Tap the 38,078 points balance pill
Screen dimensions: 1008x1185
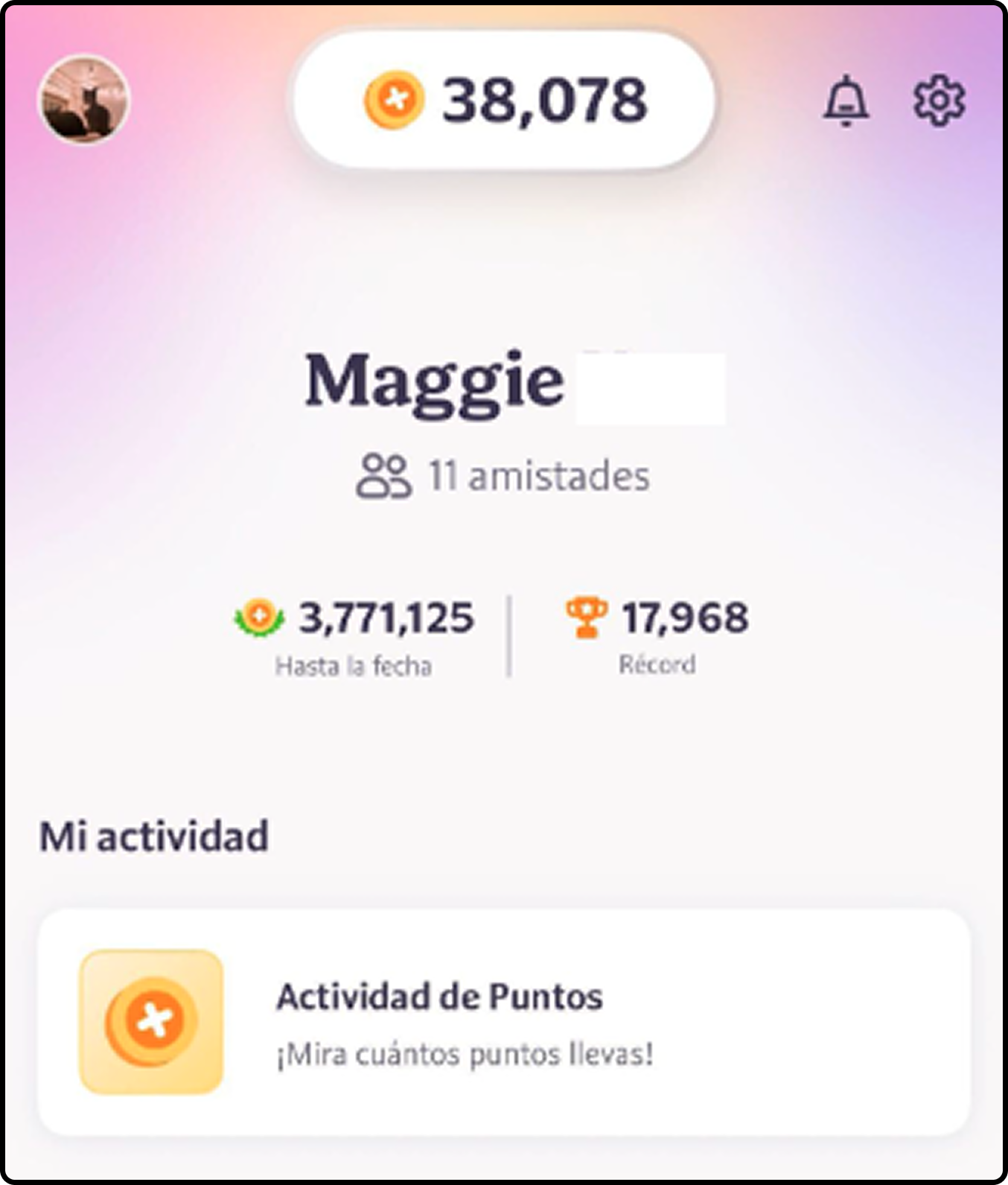pyautogui.click(x=504, y=101)
